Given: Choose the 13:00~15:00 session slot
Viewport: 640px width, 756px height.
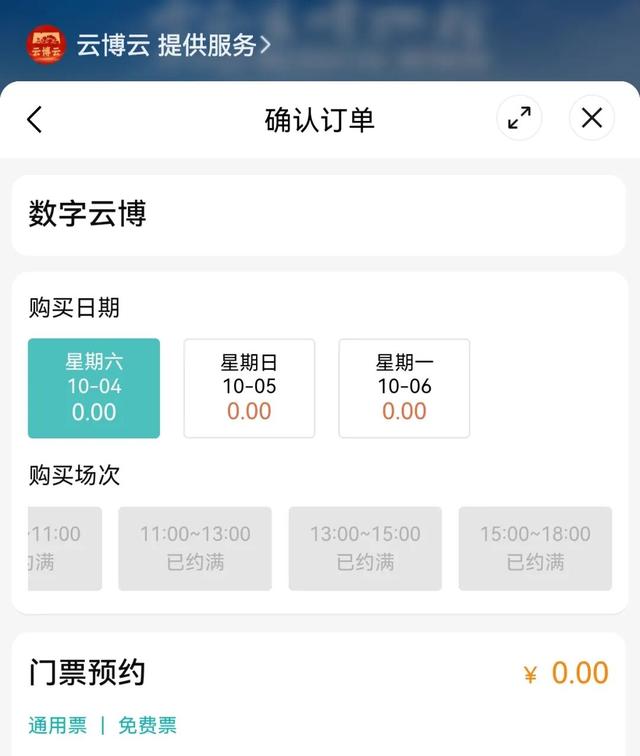Looking at the screenshot, I should click(365, 548).
